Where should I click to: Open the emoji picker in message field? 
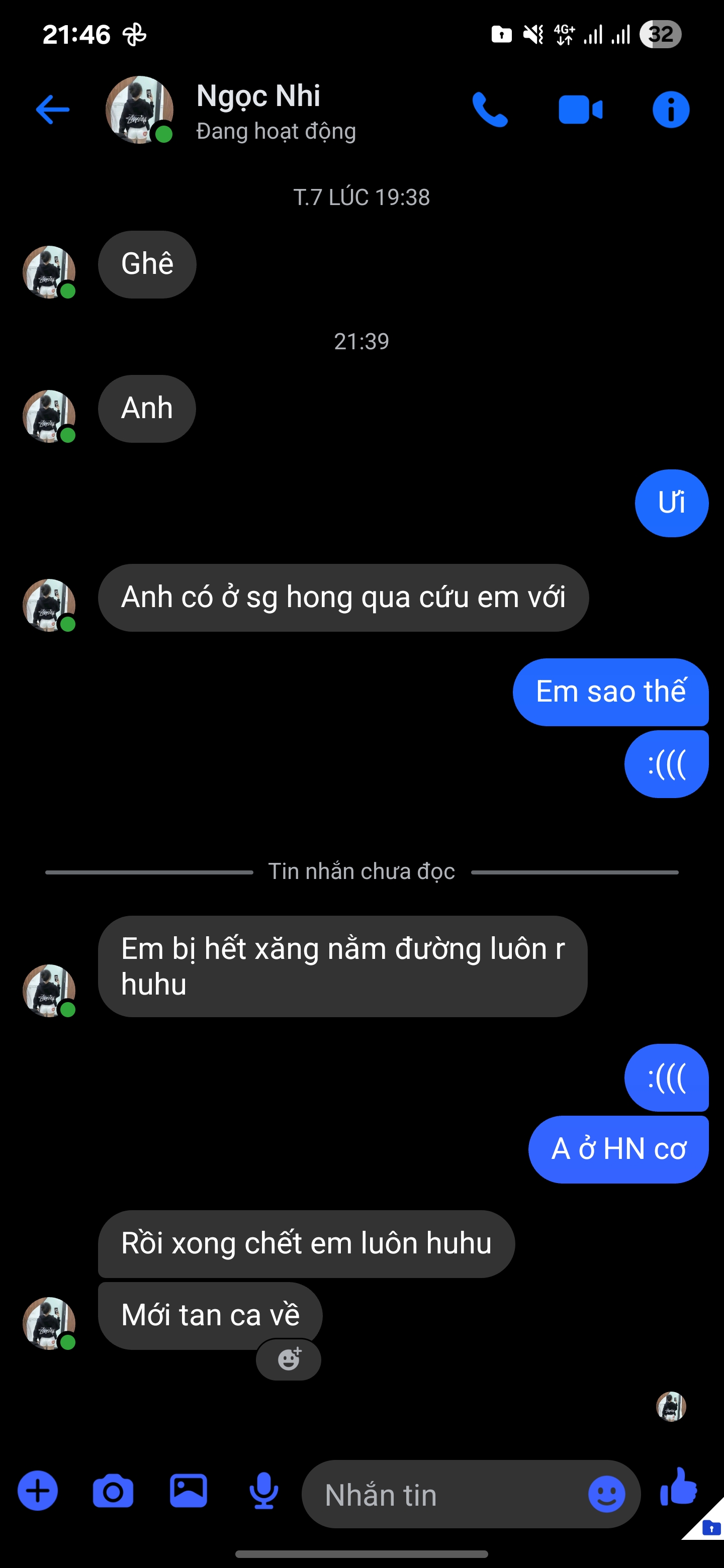pyautogui.click(x=606, y=1494)
